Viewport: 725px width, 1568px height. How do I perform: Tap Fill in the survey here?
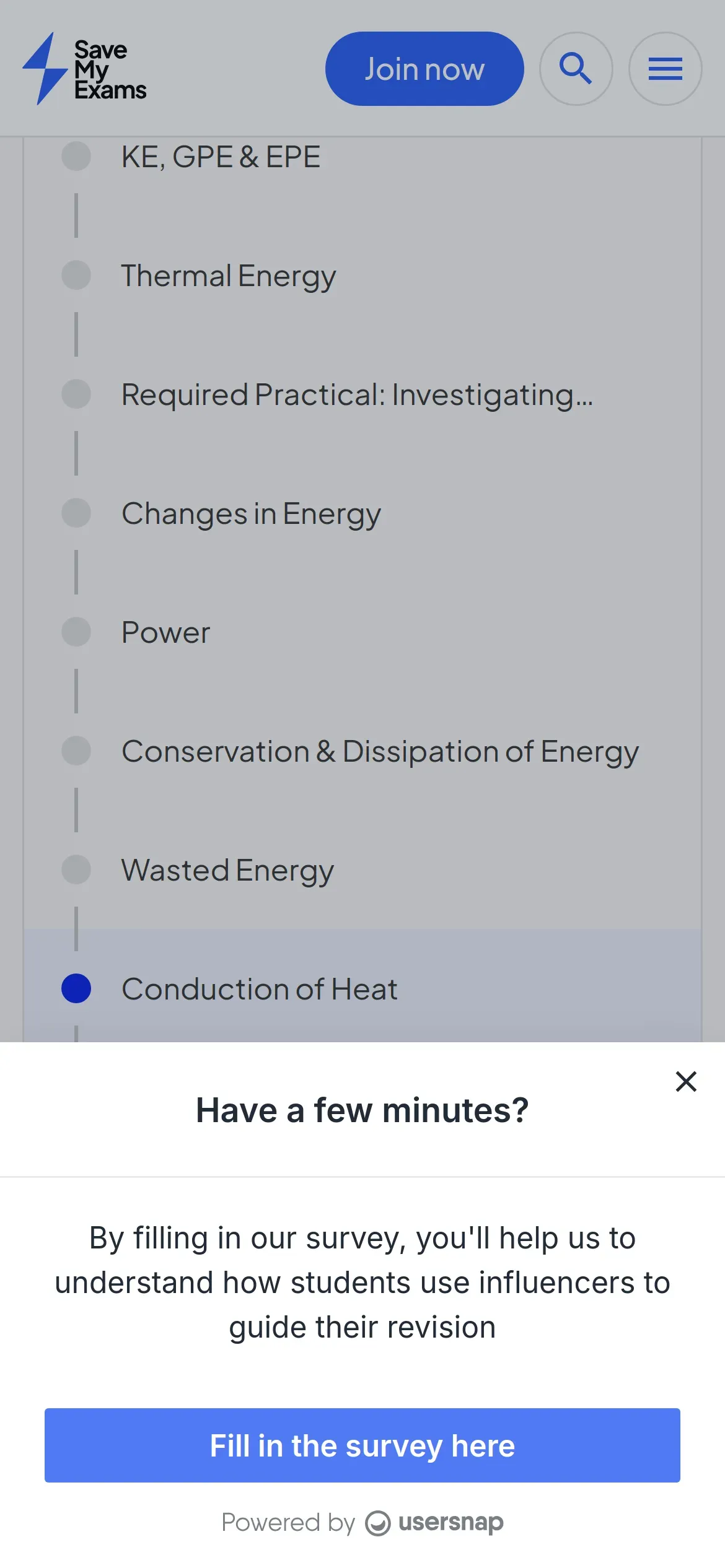coord(362,1445)
